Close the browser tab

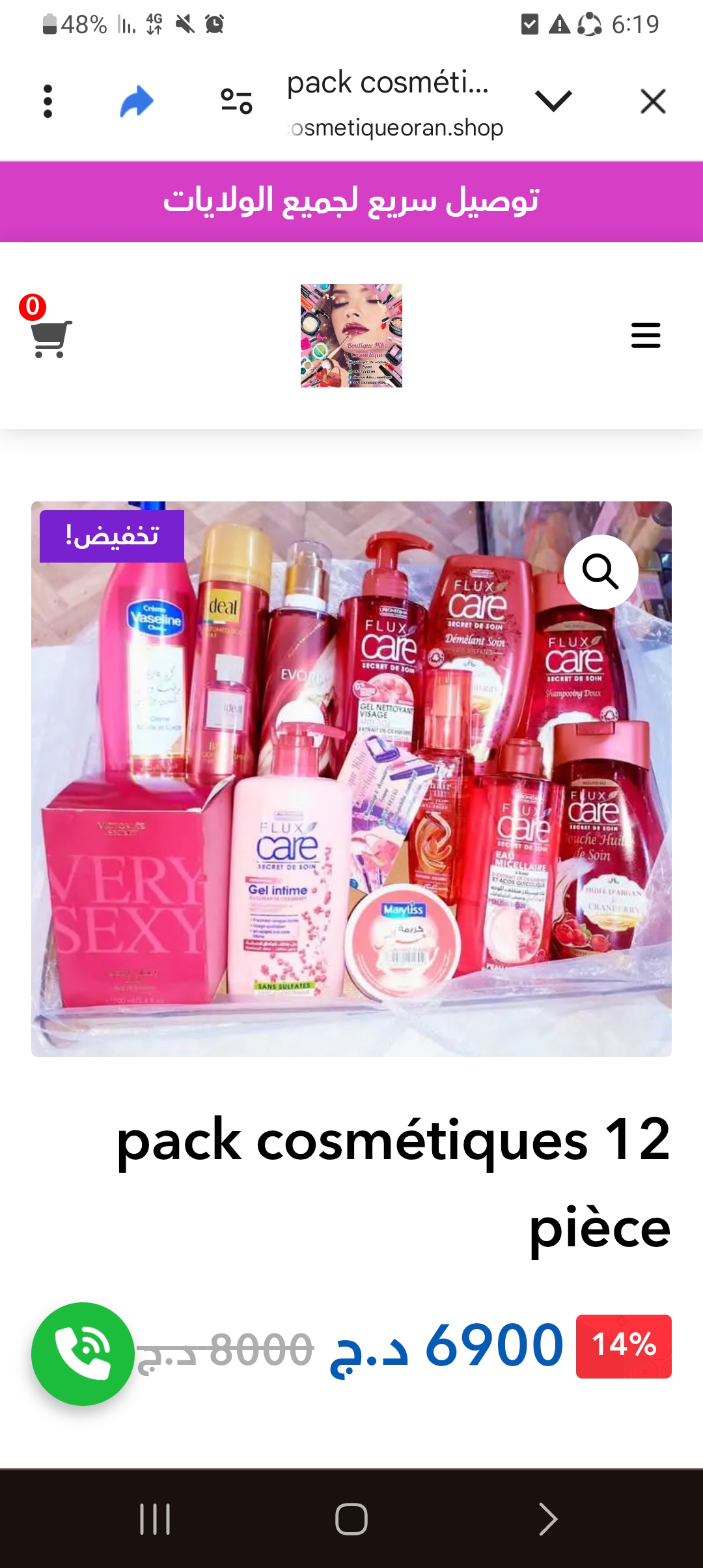(x=653, y=102)
